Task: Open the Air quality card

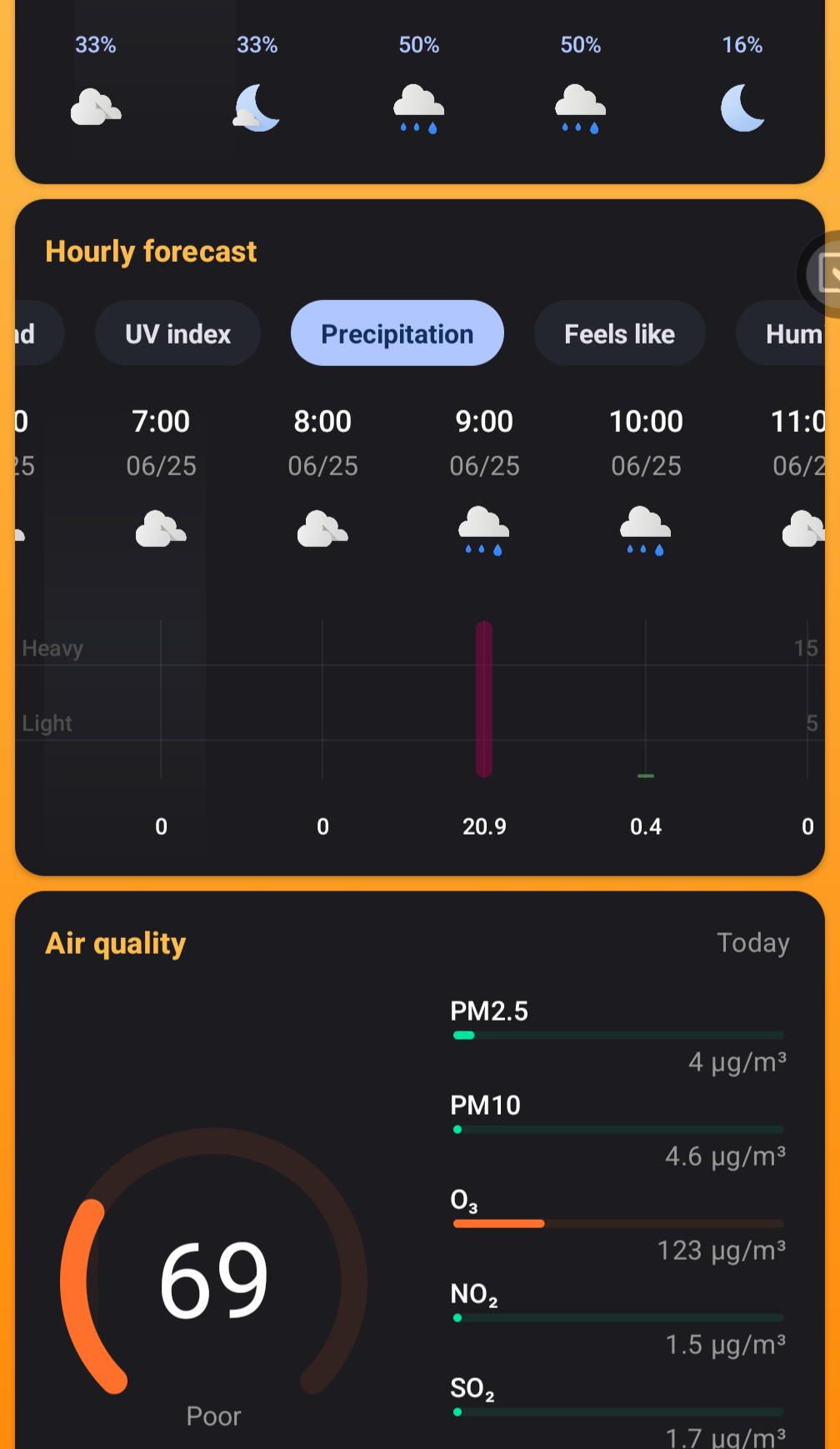Action: (420, 1170)
